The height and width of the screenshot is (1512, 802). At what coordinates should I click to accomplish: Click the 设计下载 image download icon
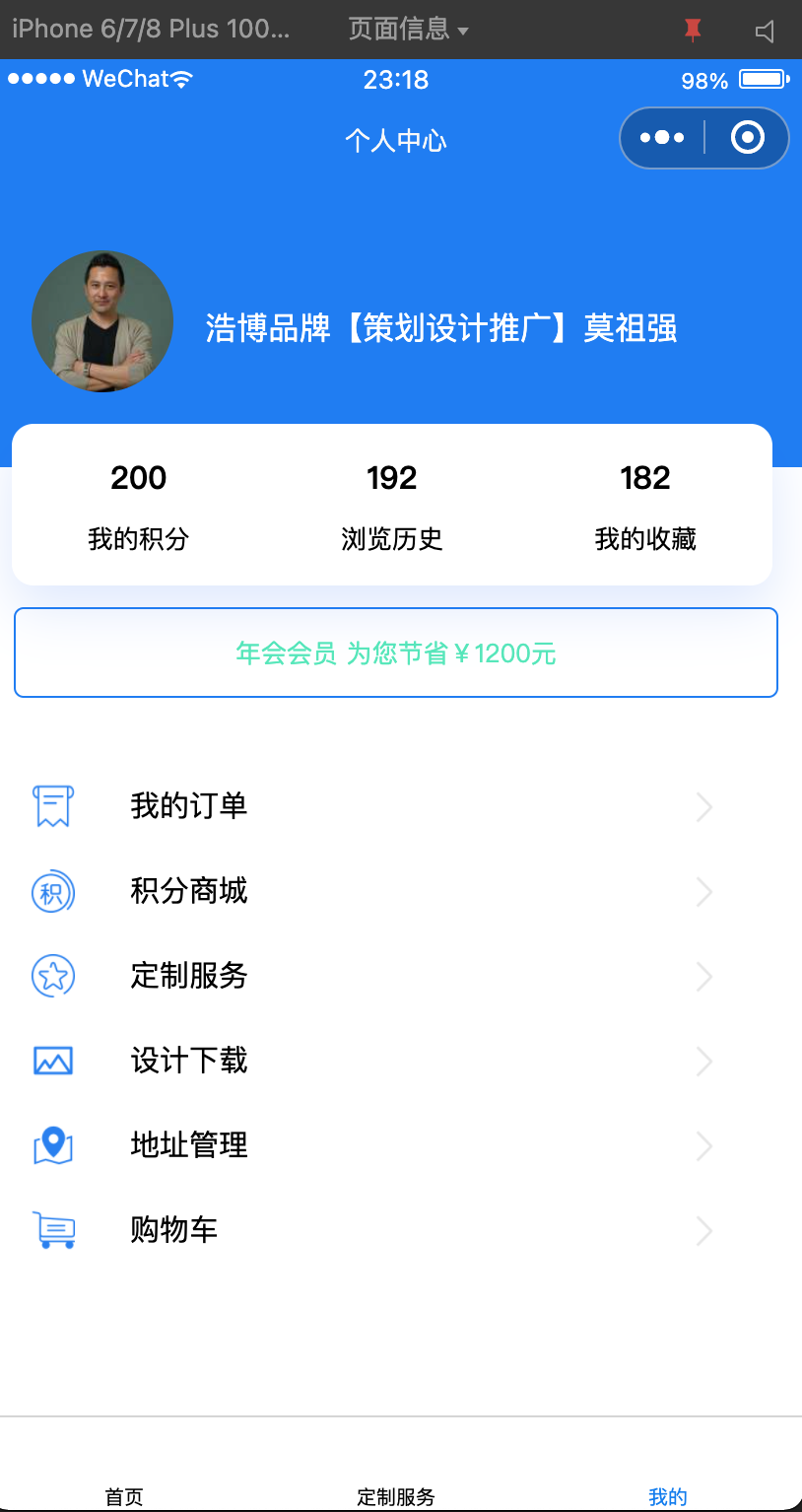coord(52,1061)
